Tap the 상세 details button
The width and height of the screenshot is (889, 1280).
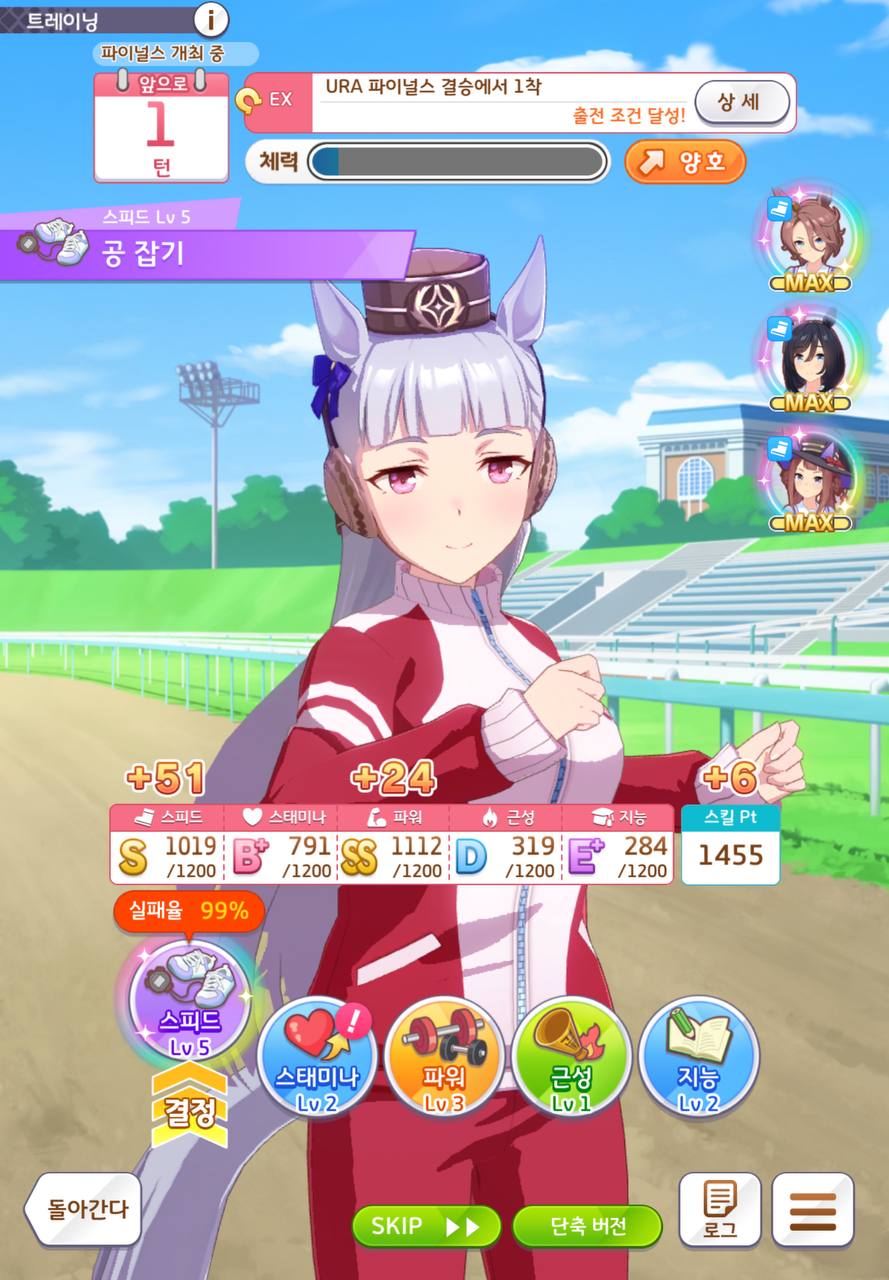742,102
